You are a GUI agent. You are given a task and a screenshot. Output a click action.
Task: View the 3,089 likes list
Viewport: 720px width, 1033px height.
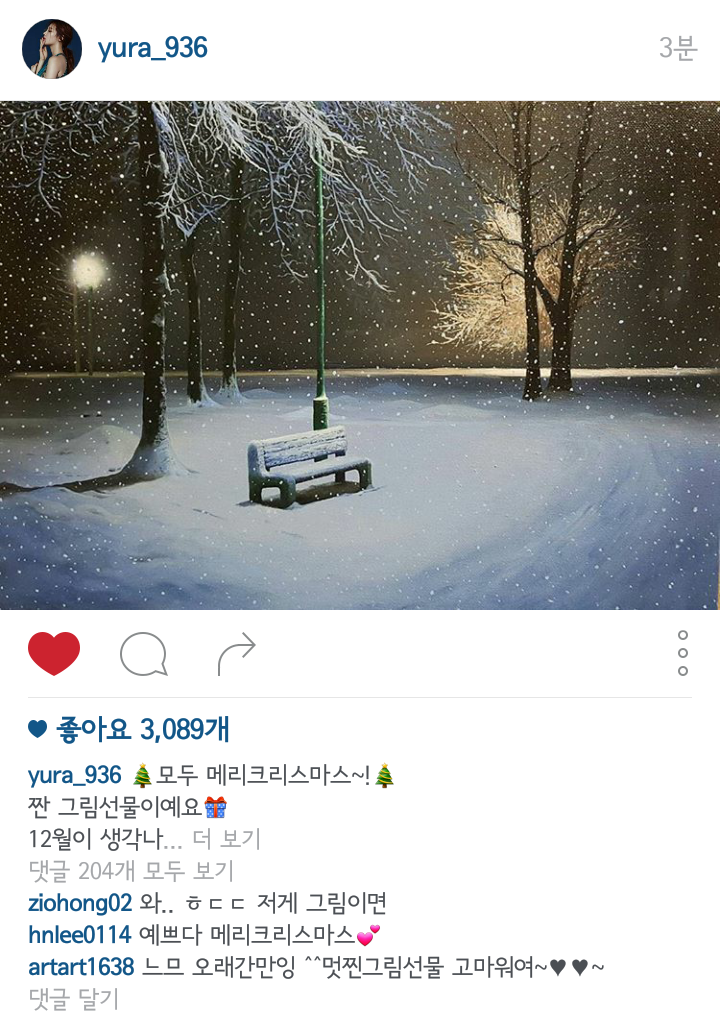point(140,730)
